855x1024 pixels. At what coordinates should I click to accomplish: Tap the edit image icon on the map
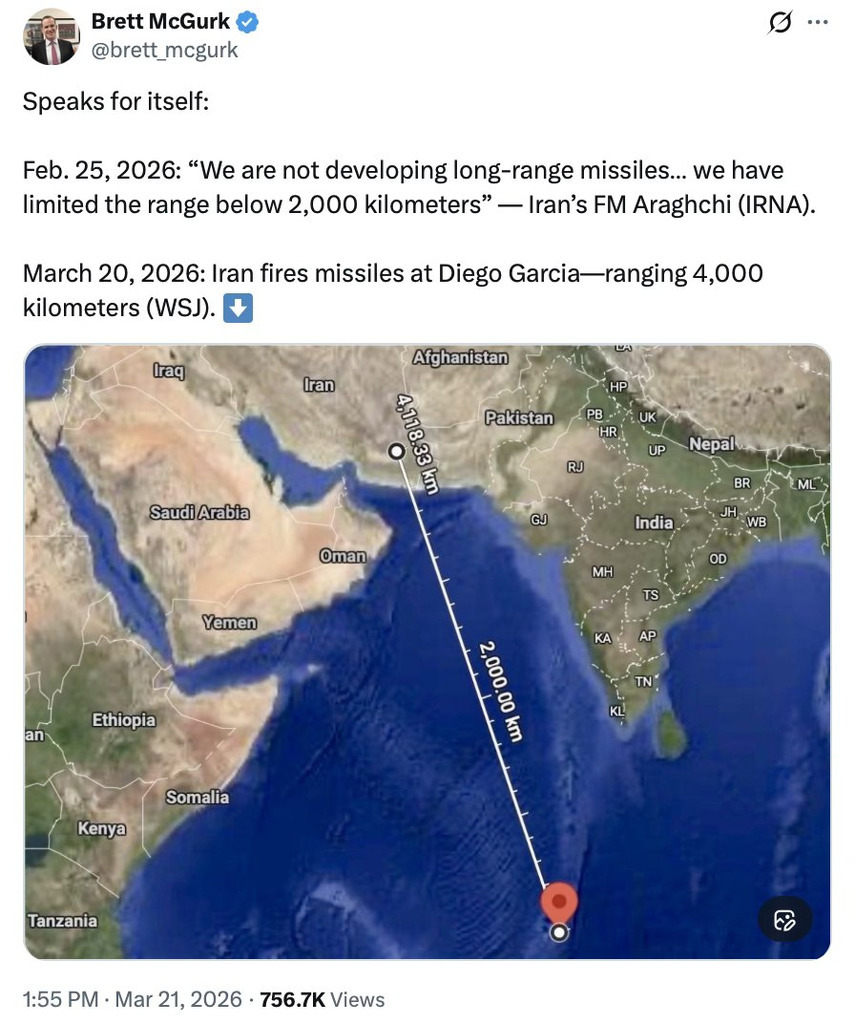(784, 920)
